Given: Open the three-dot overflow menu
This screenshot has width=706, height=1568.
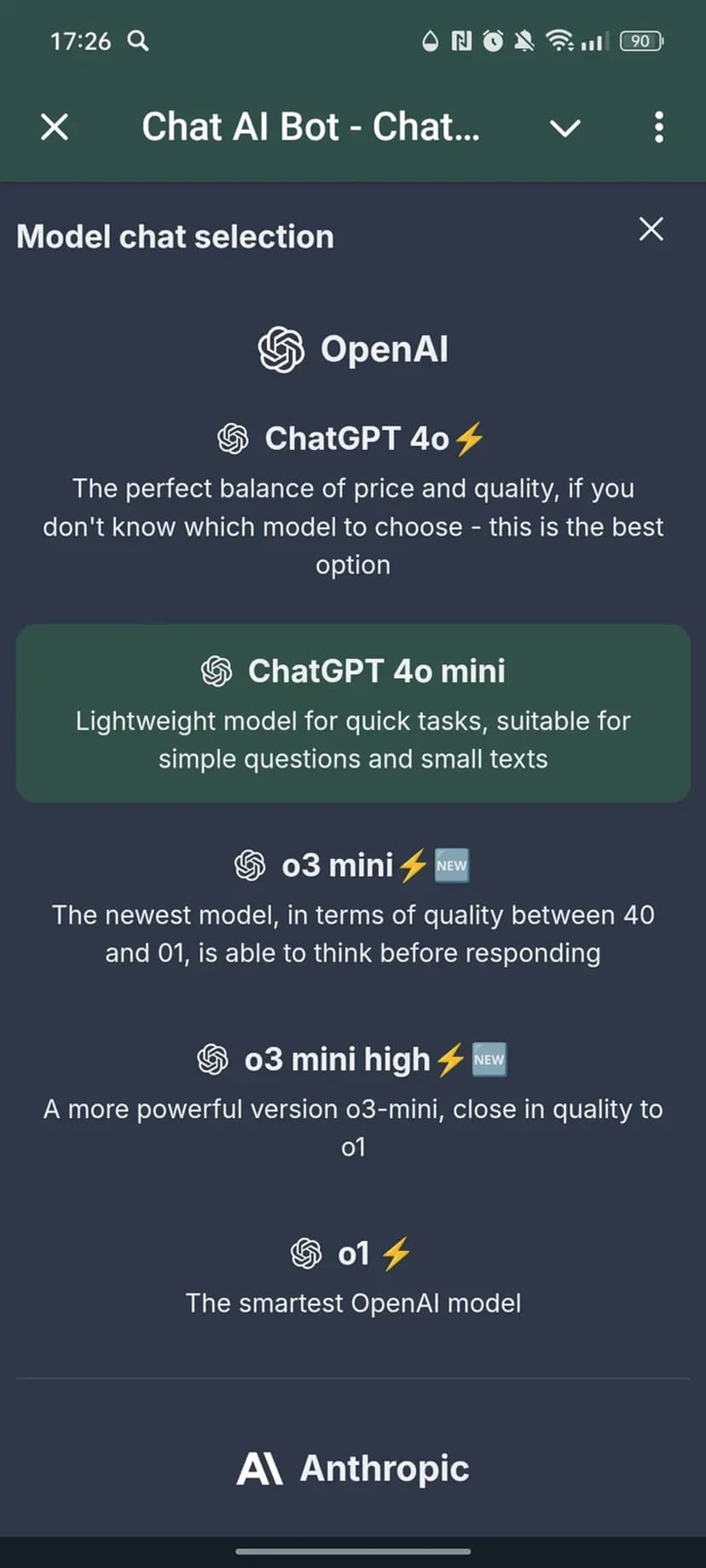Looking at the screenshot, I should tap(658, 128).
